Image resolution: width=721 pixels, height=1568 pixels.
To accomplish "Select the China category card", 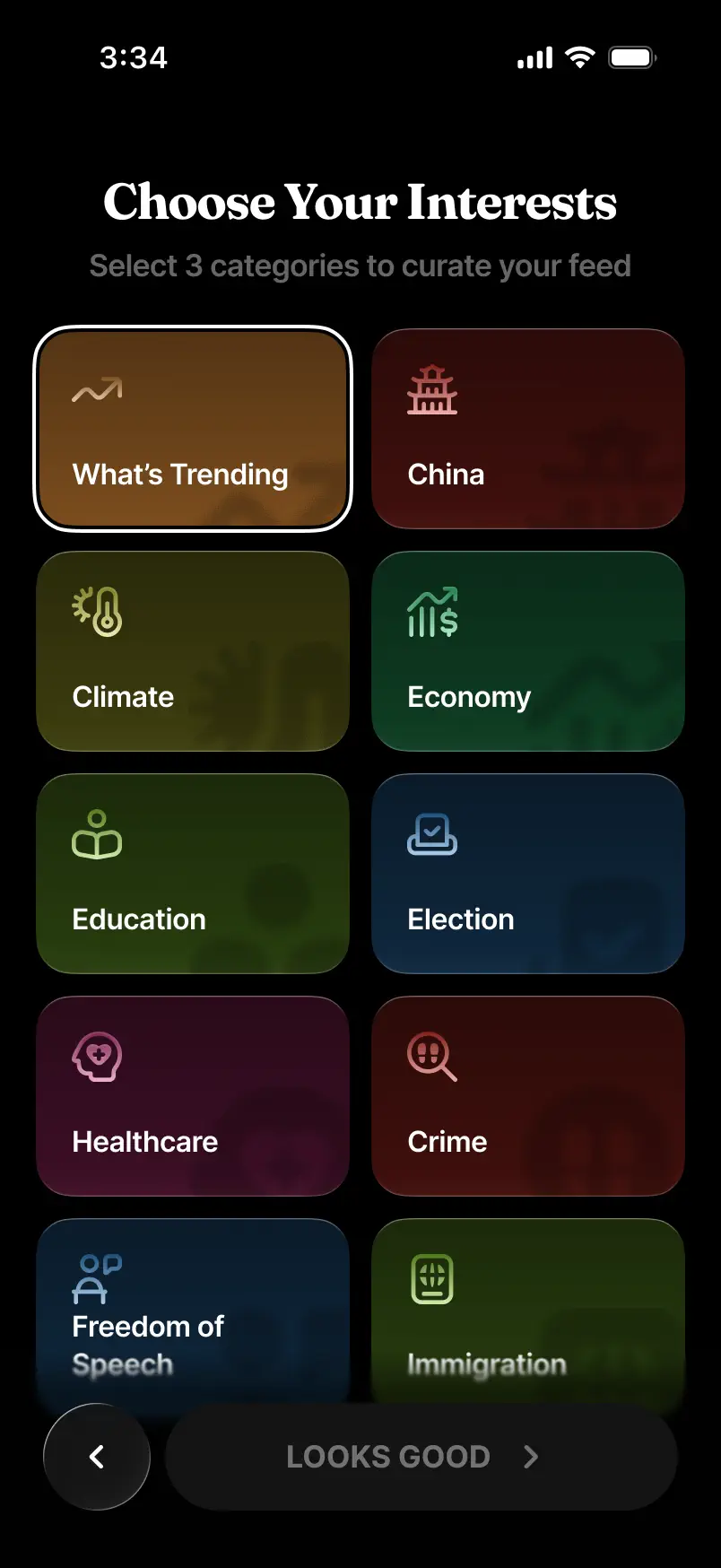I will [x=528, y=429].
